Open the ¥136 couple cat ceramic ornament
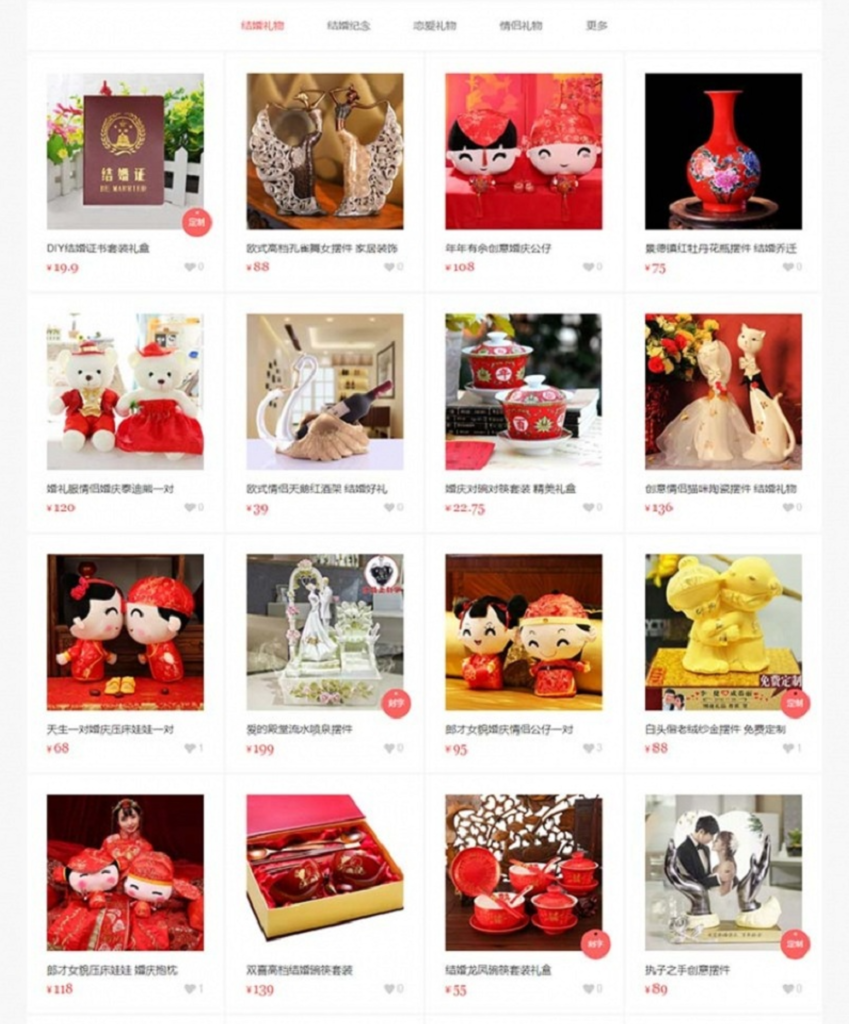This screenshot has height=1024, width=849. 723,391
